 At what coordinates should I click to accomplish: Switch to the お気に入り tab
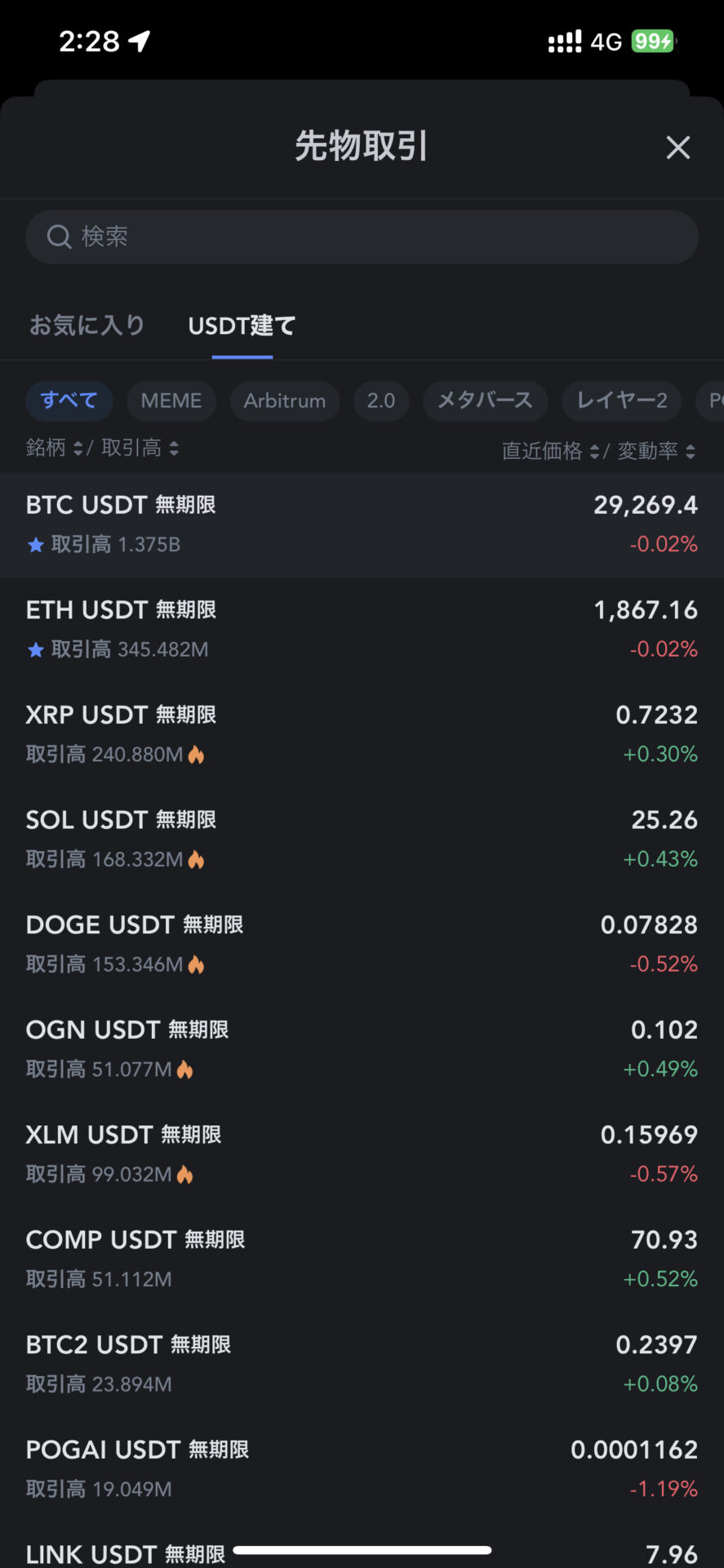coord(87,325)
